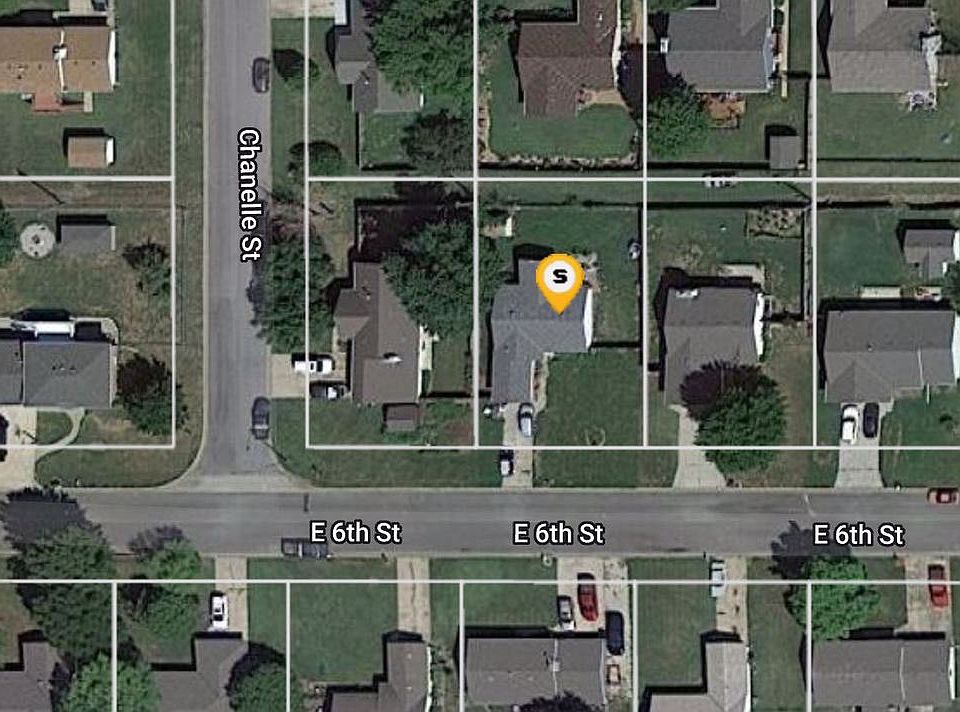Tap the S property marker pin
Image resolution: width=960 pixels, height=712 pixels.
click(560, 278)
